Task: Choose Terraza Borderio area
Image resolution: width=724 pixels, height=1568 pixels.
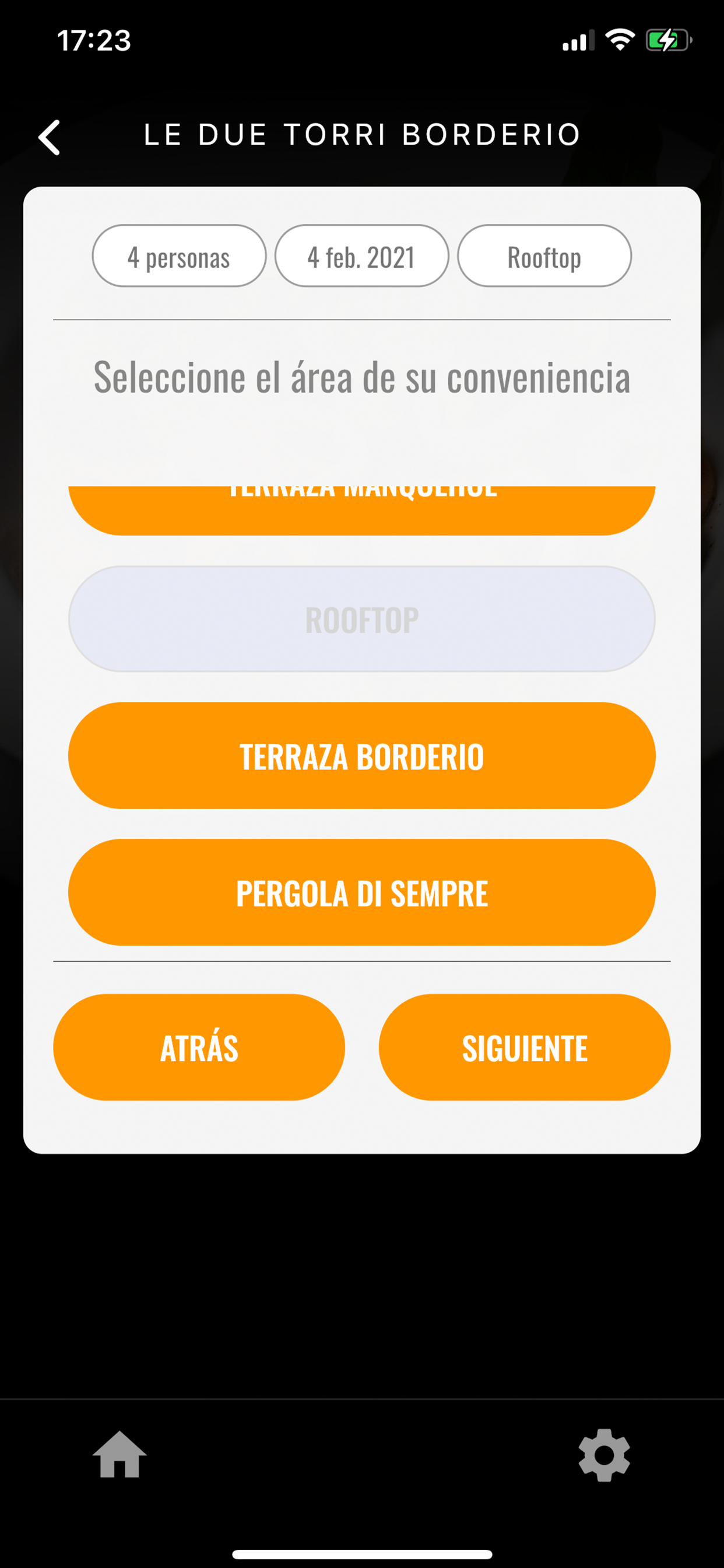Action: pyautogui.click(x=361, y=755)
